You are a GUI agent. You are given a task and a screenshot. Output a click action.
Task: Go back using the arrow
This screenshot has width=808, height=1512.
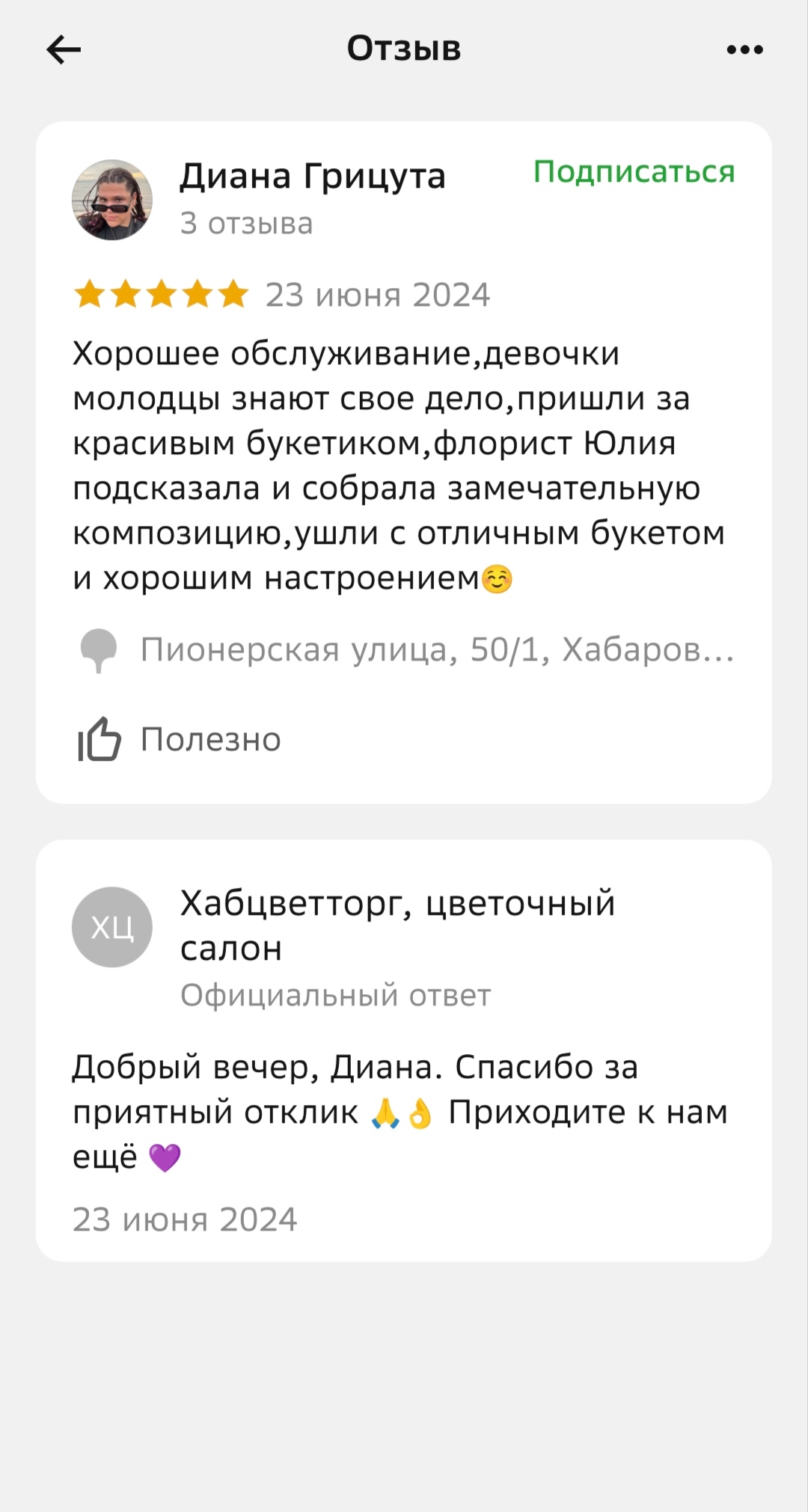tap(64, 50)
